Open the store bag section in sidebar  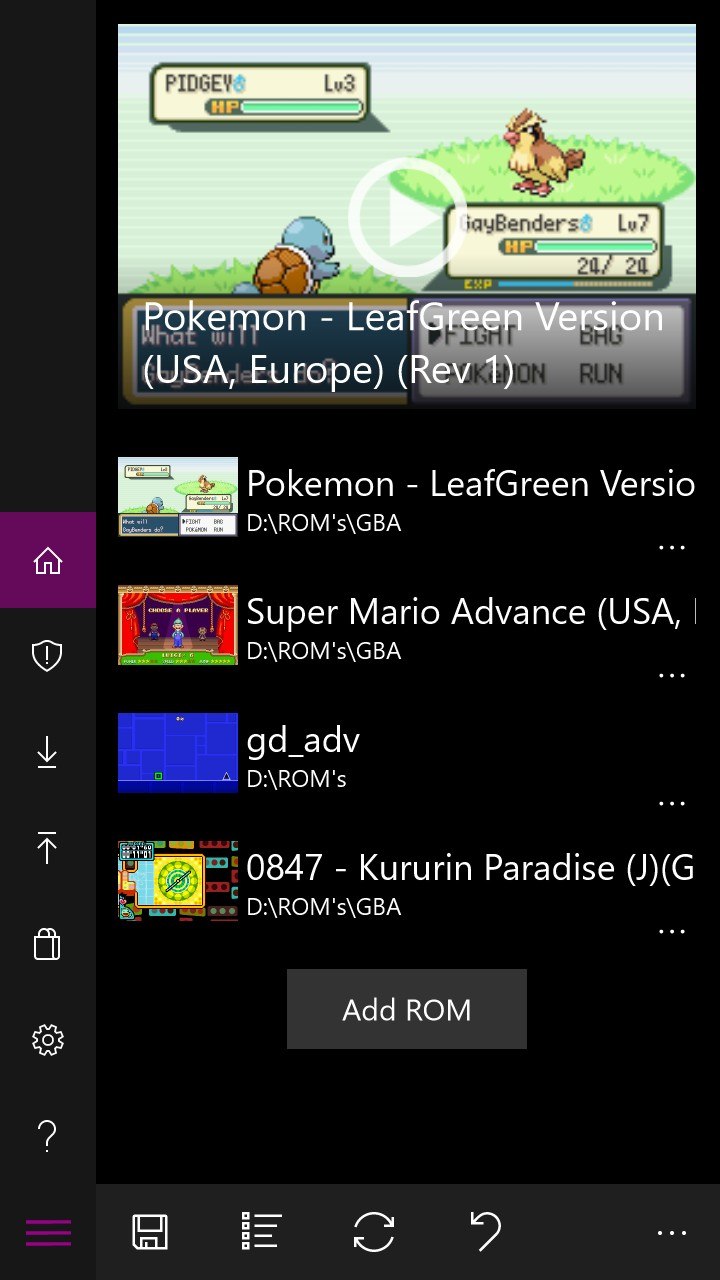(x=48, y=944)
